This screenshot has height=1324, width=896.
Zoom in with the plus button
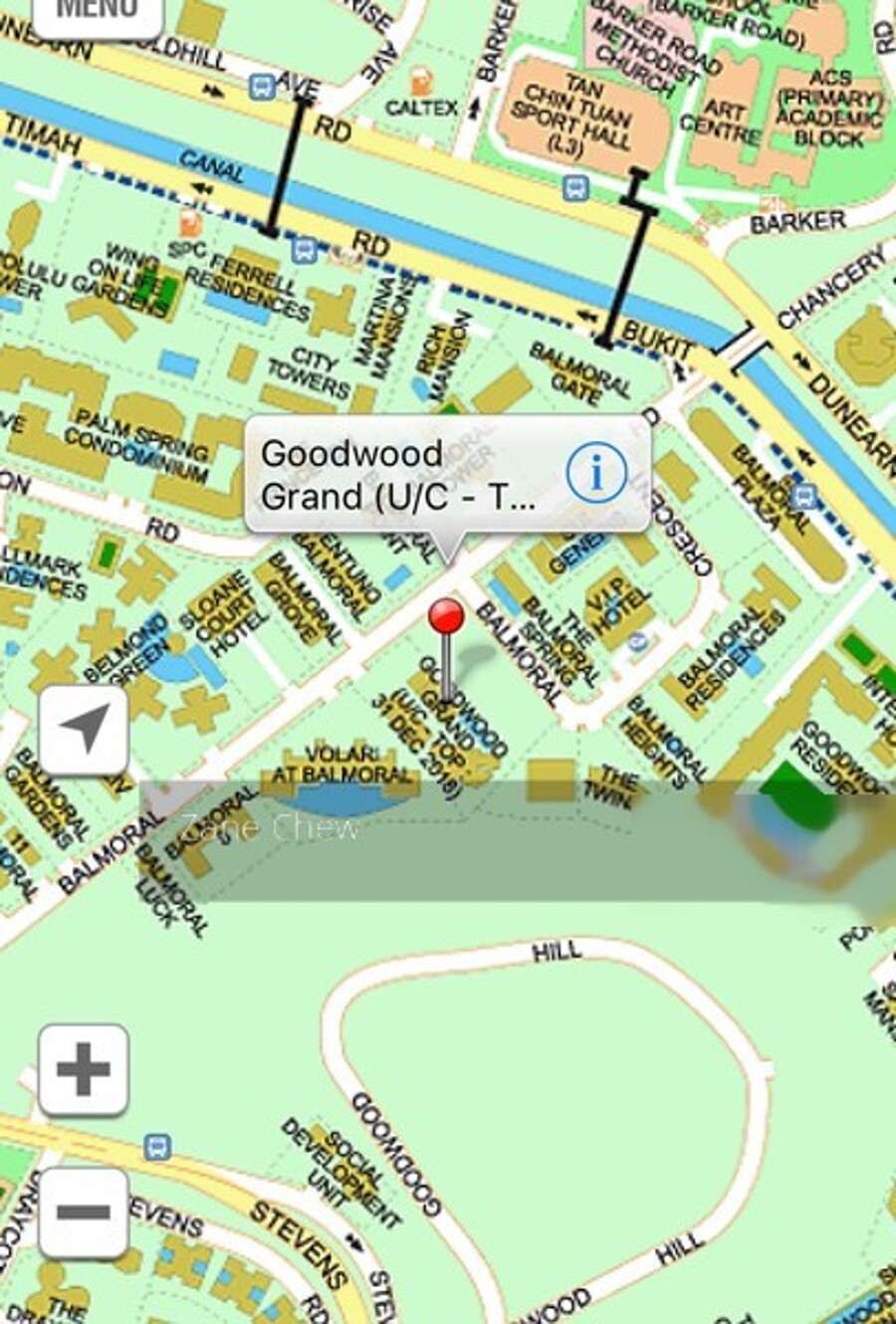(84, 1069)
